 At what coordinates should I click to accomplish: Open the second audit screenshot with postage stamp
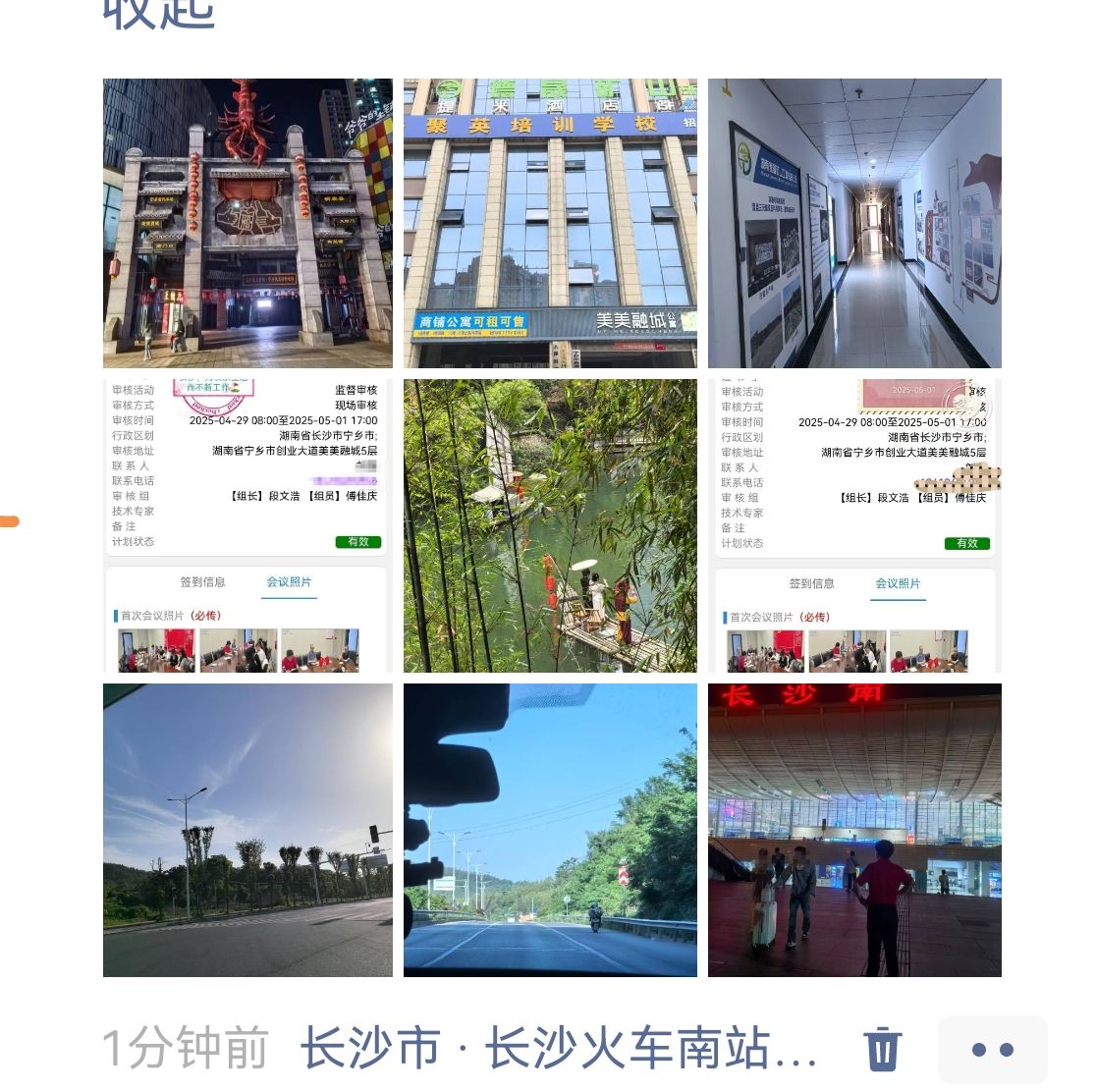click(x=854, y=525)
